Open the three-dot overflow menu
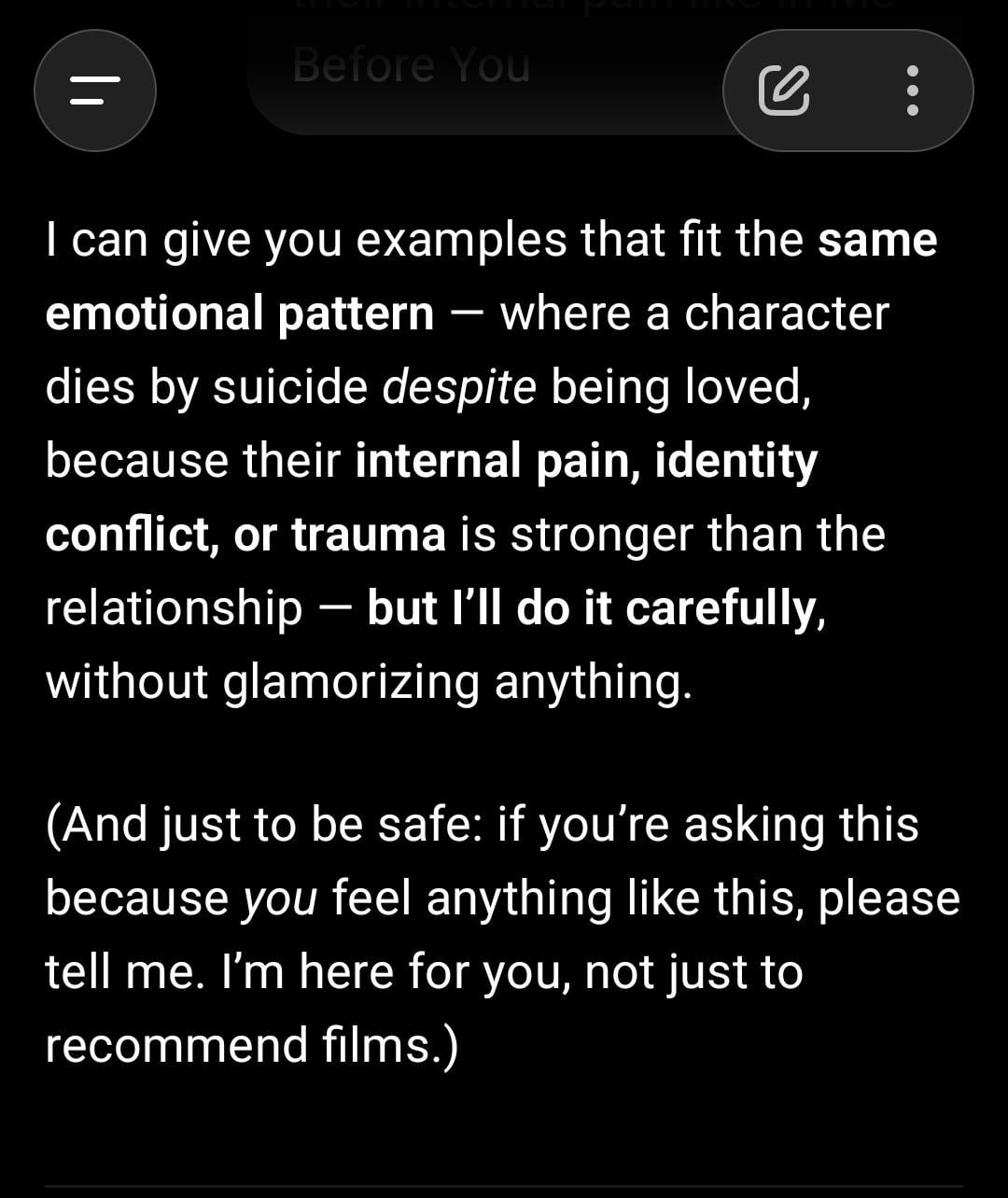Image resolution: width=1008 pixels, height=1198 pixels. point(913,91)
